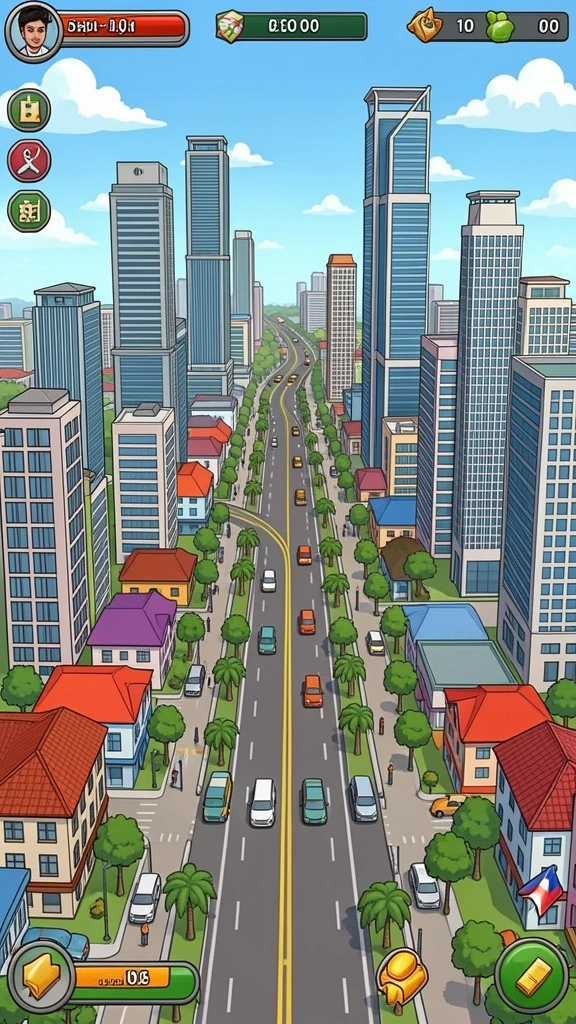Tap the round yellow building icon button
This screenshot has height=1024, width=576.
29,110
